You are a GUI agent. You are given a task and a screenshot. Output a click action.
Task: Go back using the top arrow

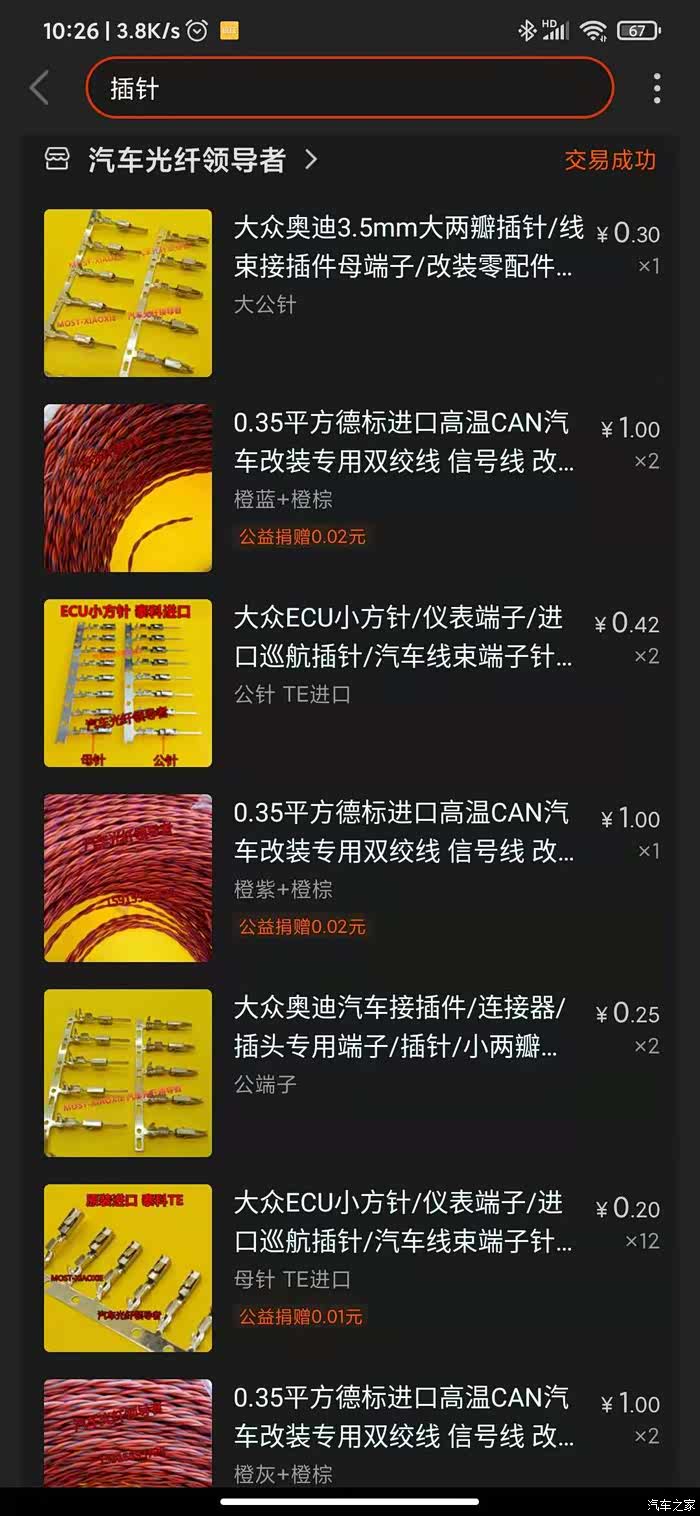click(40, 88)
